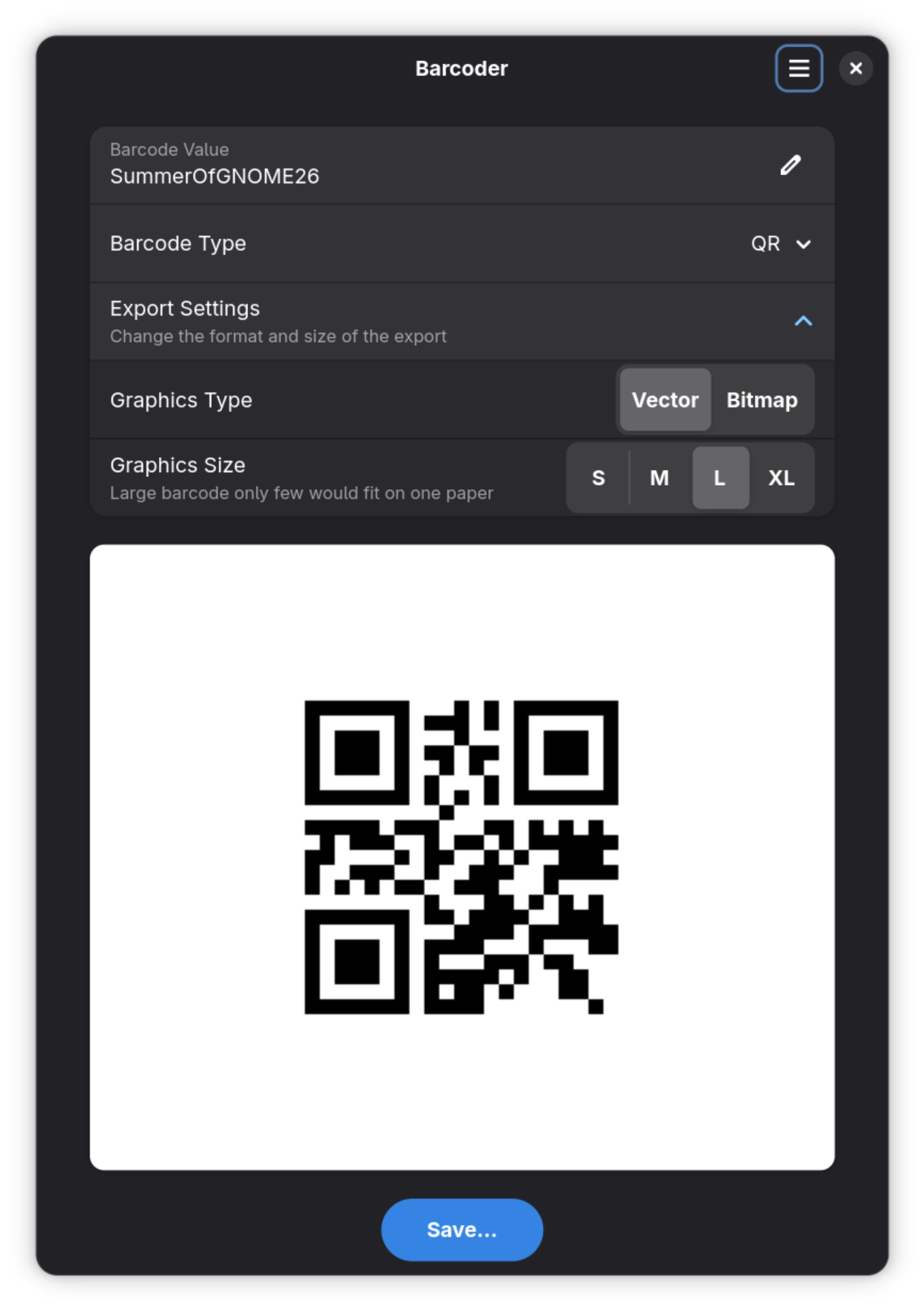Pick the XL graphics size
This screenshot has height=1311, width=924.
(781, 478)
